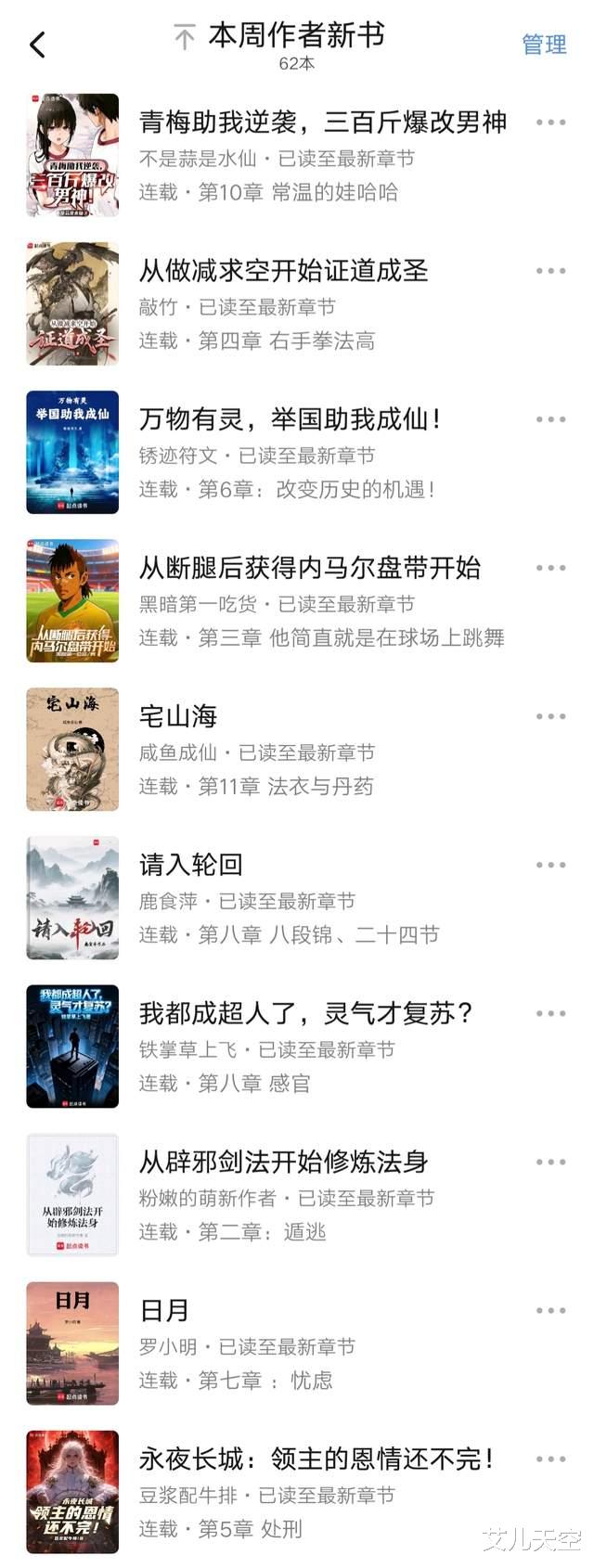Tap the three-dot menu for 青梅助我逆袭

(x=550, y=122)
